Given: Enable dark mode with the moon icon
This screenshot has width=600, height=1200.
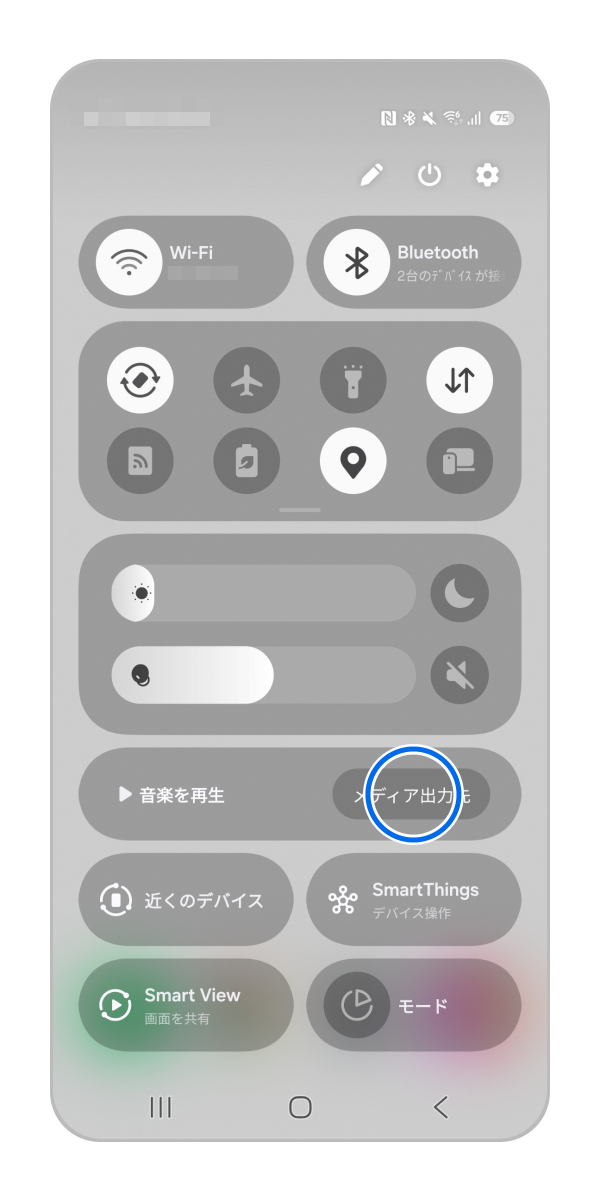Looking at the screenshot, I should click(460, 594).
